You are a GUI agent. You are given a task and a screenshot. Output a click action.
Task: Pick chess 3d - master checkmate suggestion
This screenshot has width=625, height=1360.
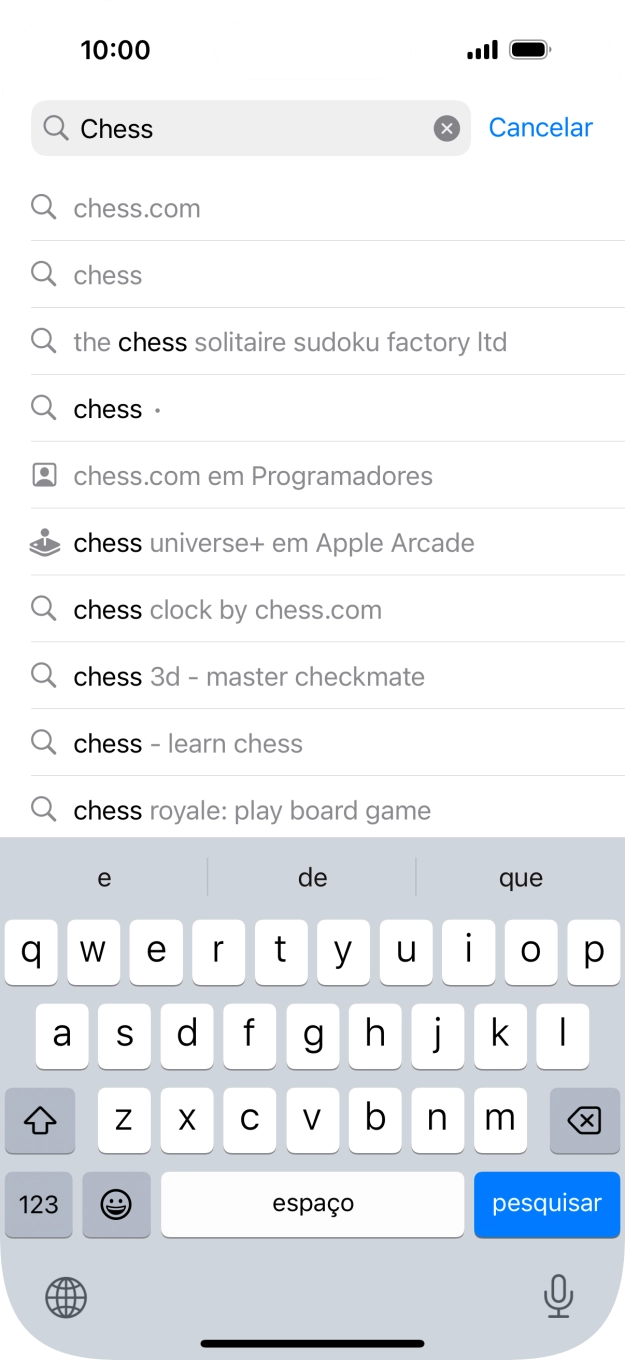point(249,677)
